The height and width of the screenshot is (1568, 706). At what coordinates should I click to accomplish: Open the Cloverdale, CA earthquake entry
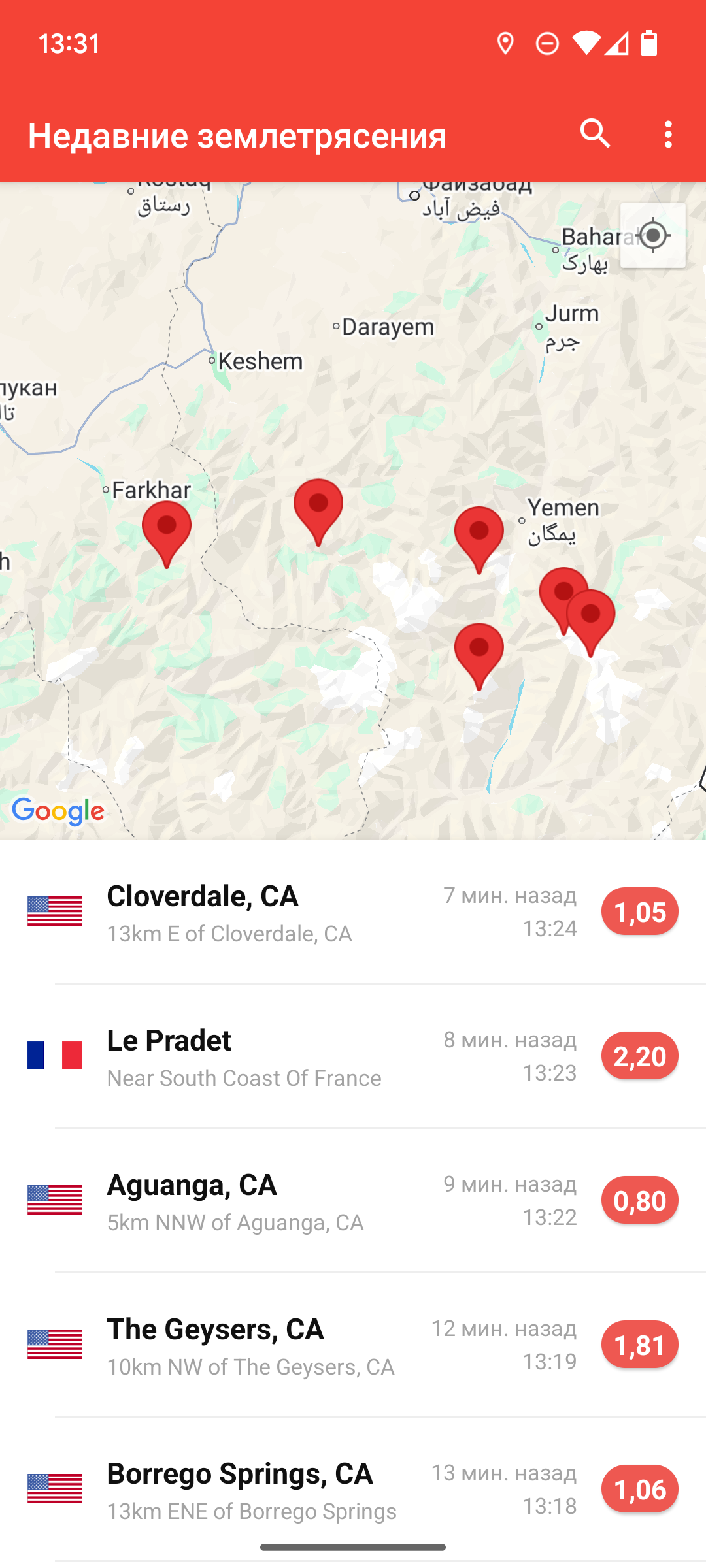(353, 911)
